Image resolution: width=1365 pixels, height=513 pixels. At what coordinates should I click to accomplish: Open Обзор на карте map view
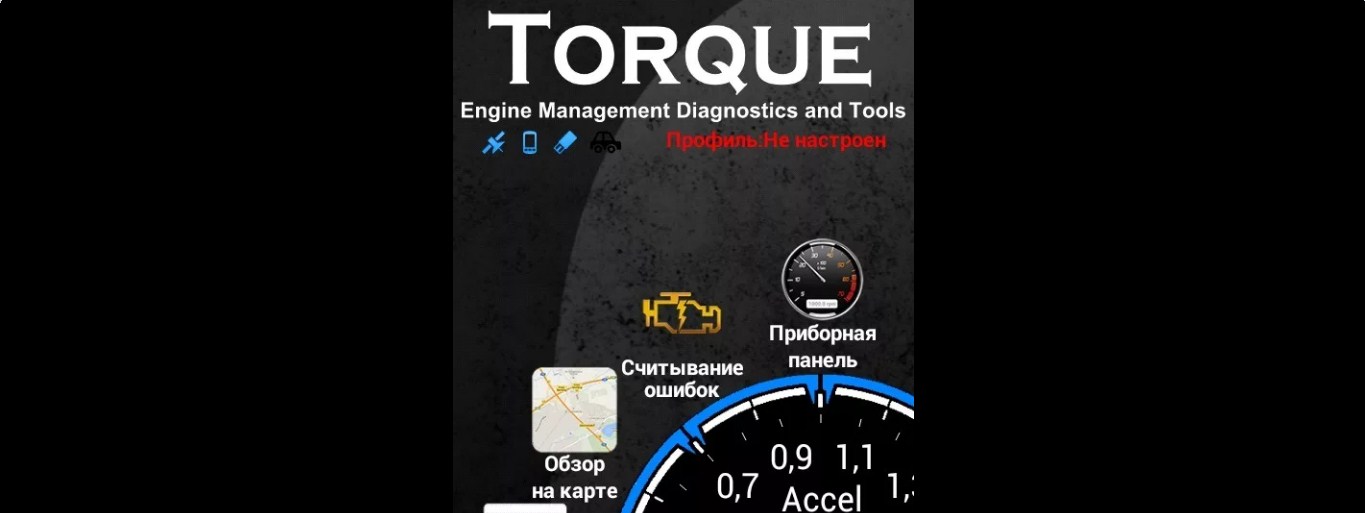574,410
